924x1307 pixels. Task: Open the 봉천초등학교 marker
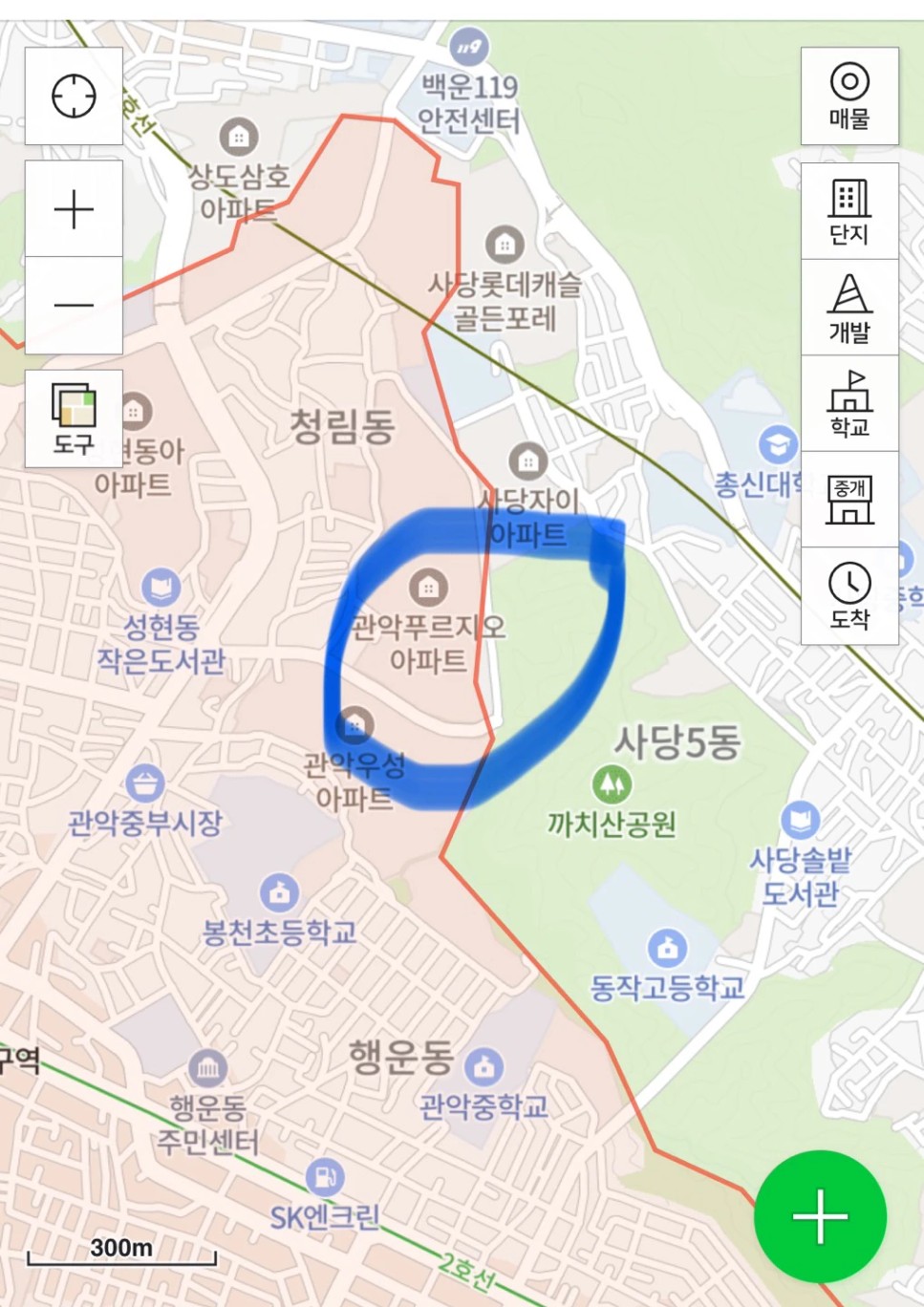click(x=279, y=893)
